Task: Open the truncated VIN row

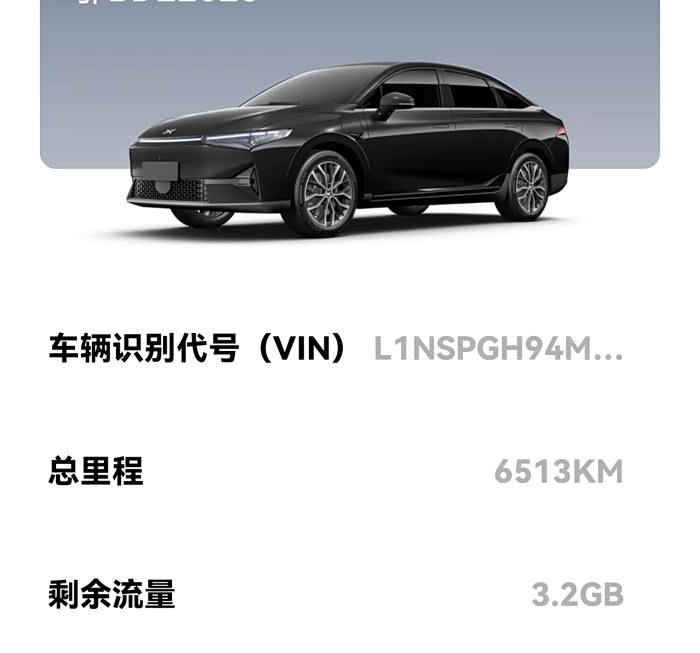Action: (x=336, y=348)
